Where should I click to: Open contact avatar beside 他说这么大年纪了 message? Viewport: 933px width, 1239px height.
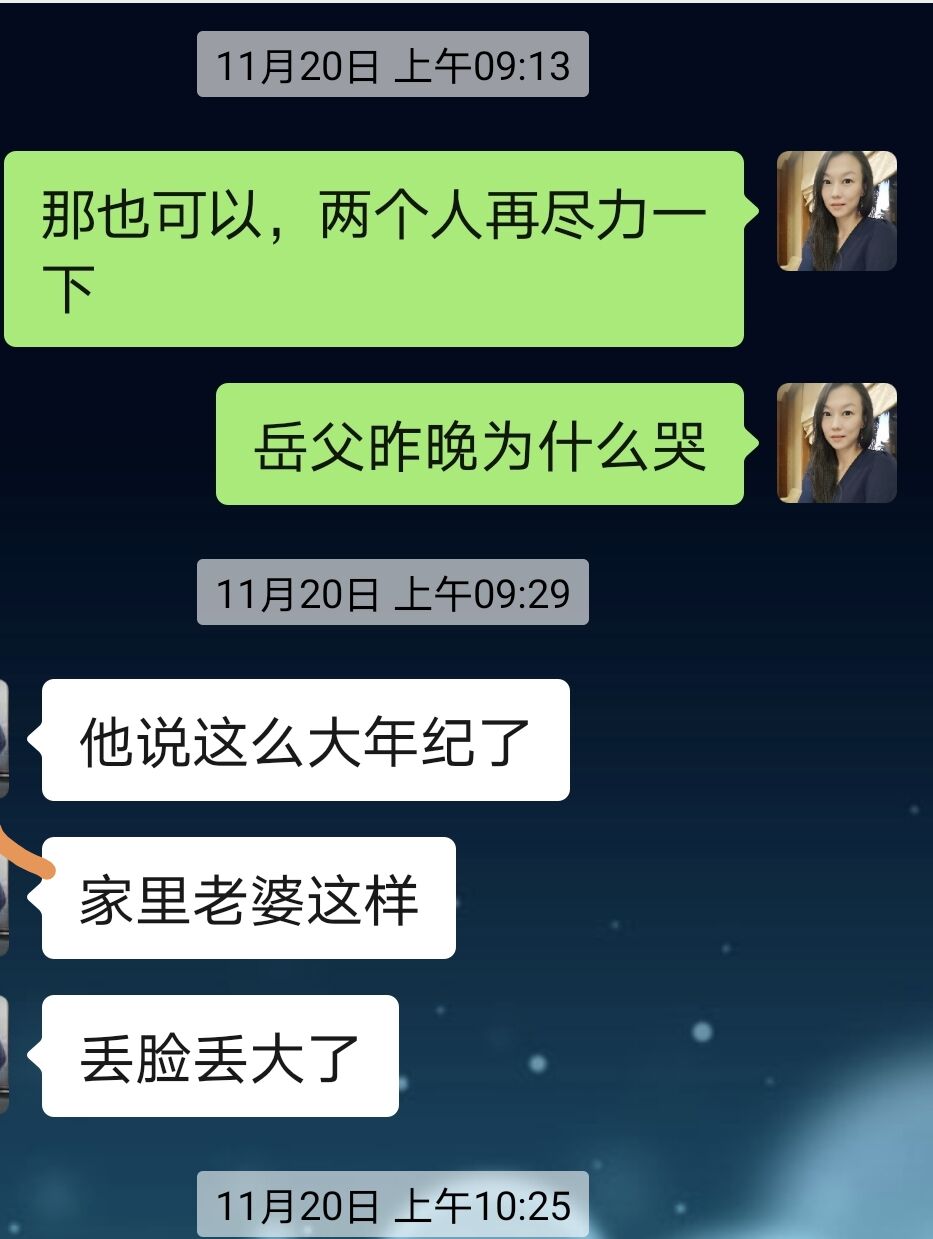(x=4, y=739)
